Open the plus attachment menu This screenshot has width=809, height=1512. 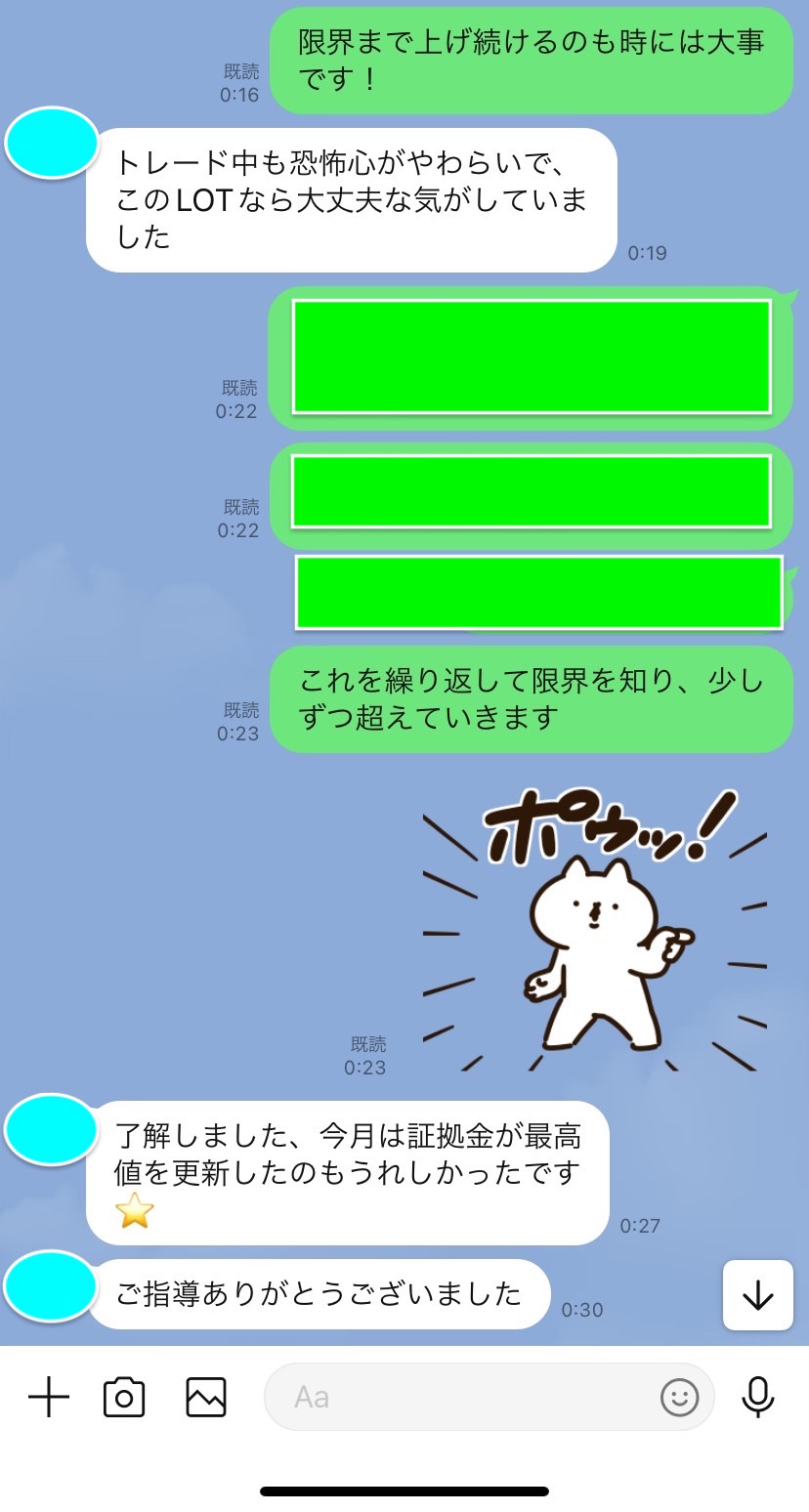[48, 1398]
